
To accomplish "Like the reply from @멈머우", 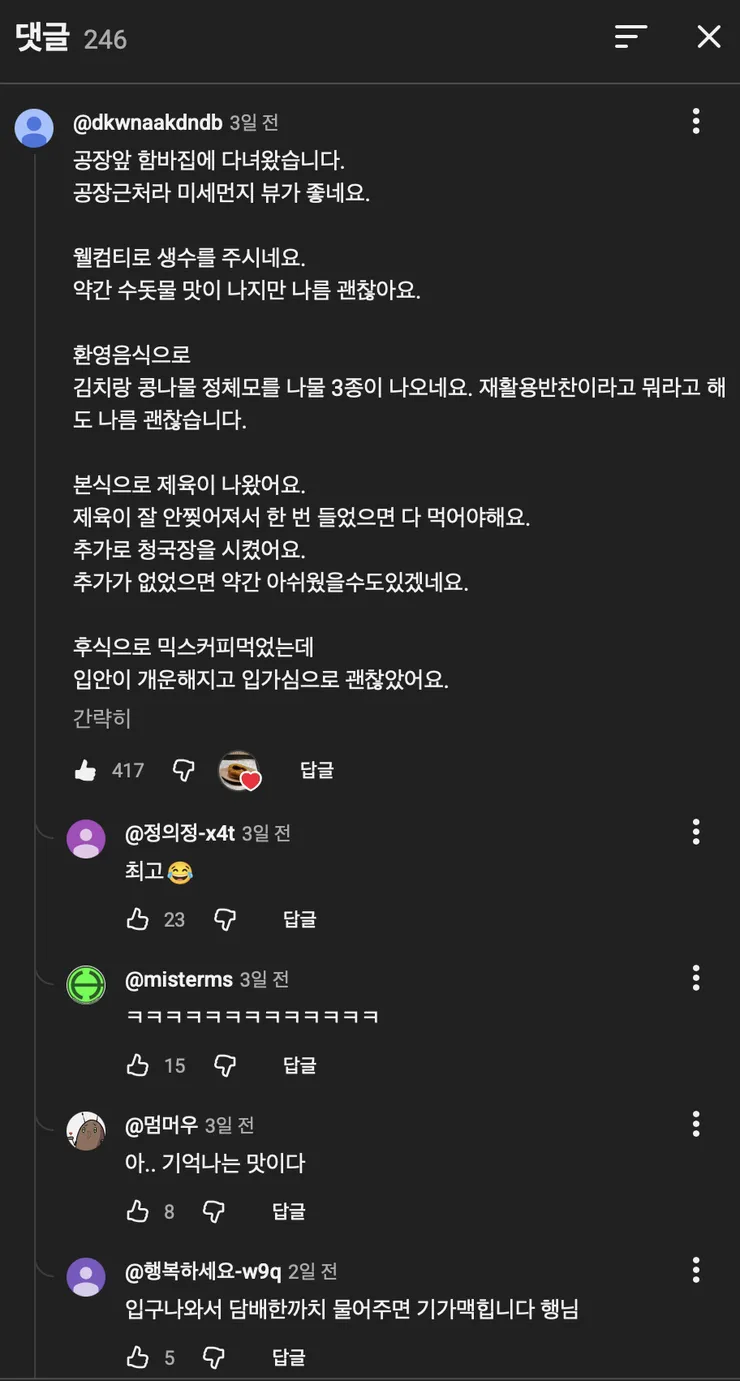I will (x=138, y=1211).
